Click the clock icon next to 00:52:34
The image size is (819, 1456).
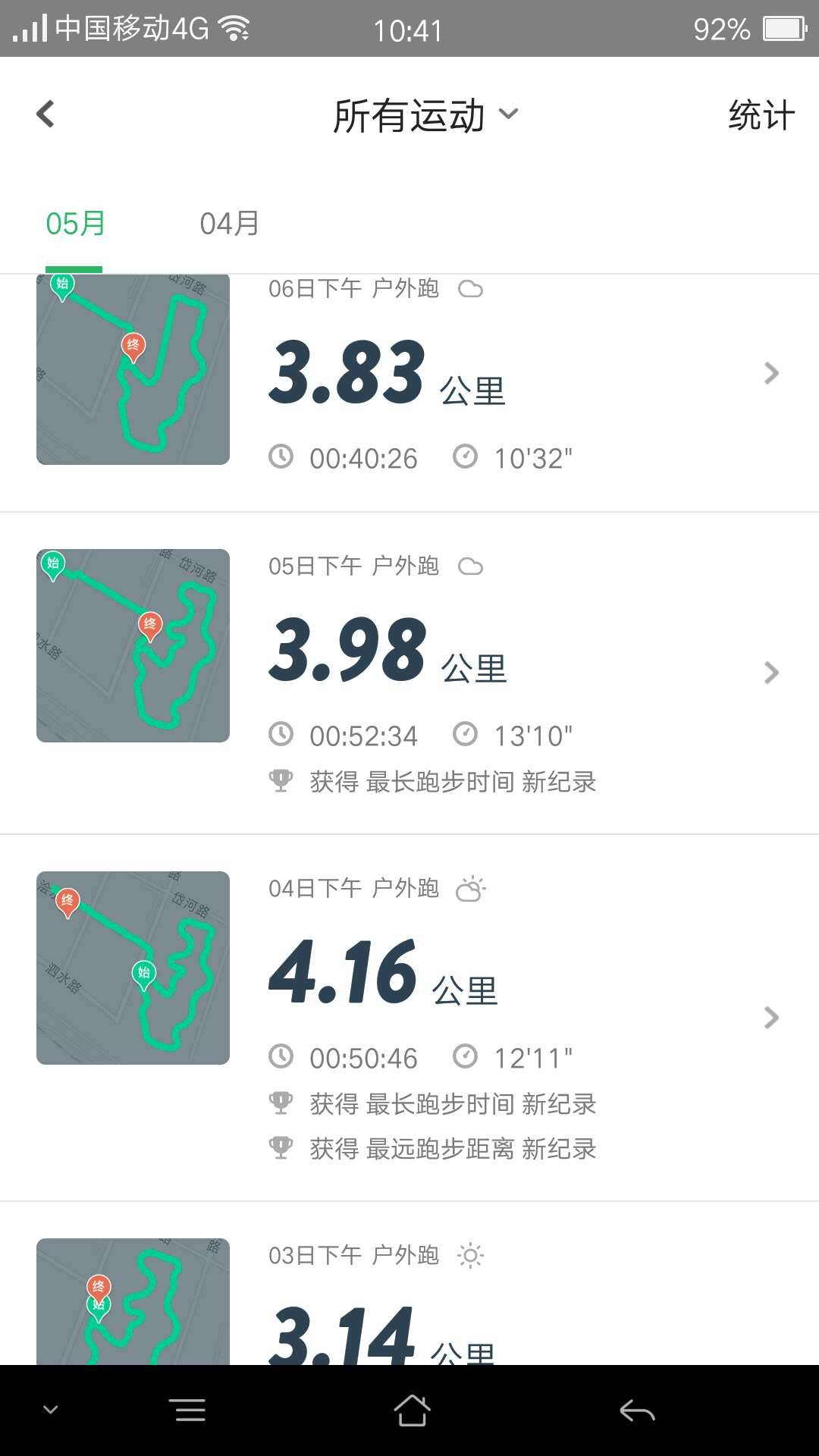coord(282,735)
